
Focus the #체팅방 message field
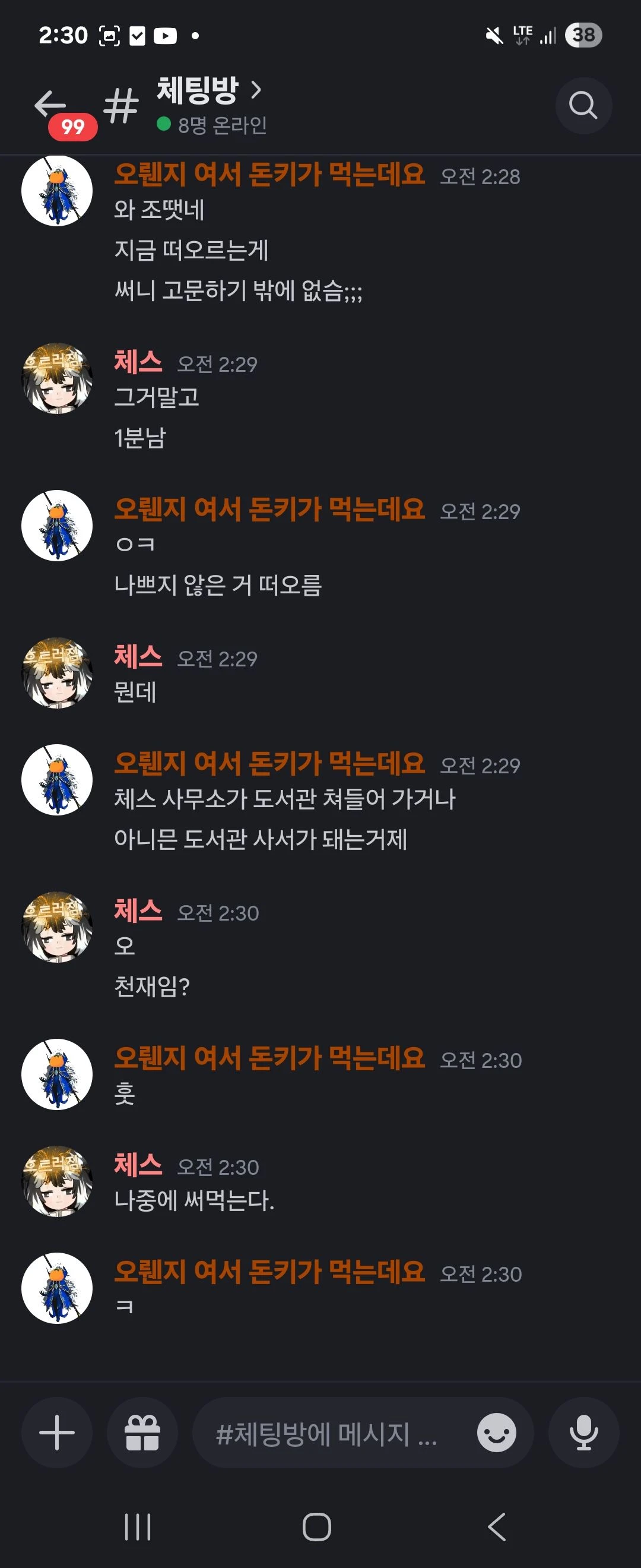click(328, 1434)
